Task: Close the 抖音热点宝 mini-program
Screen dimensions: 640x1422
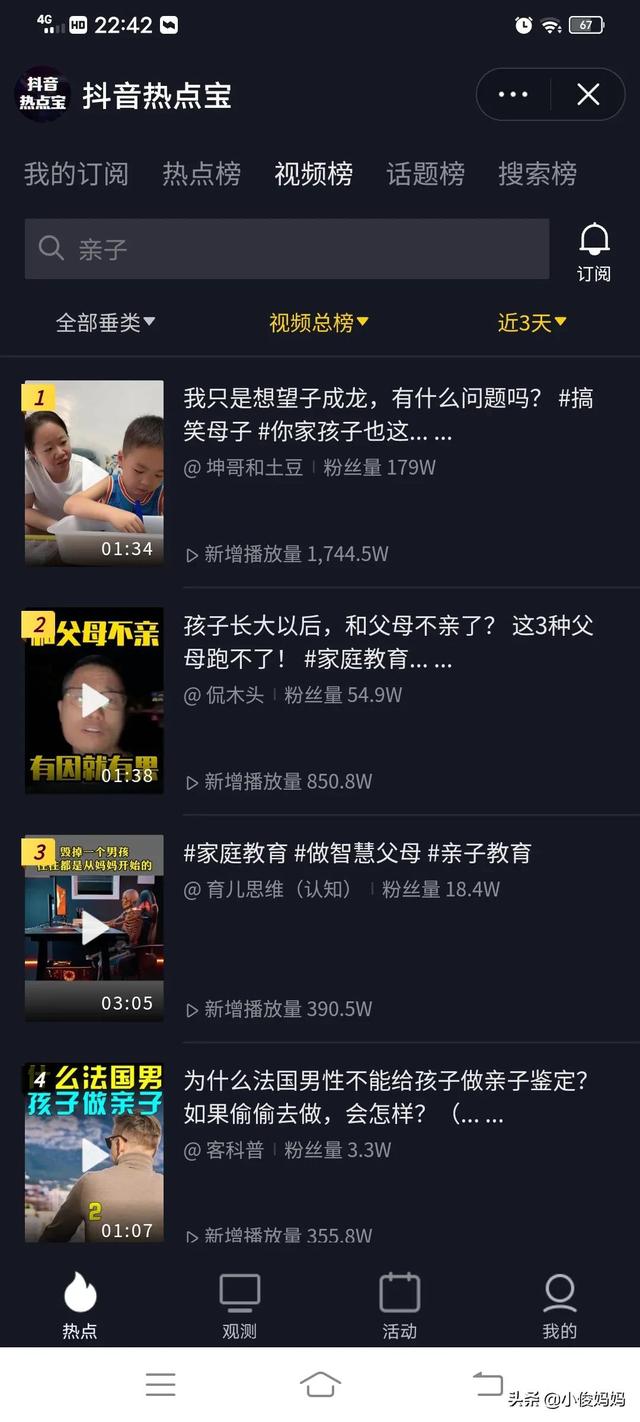Action: tap(588, 95)
